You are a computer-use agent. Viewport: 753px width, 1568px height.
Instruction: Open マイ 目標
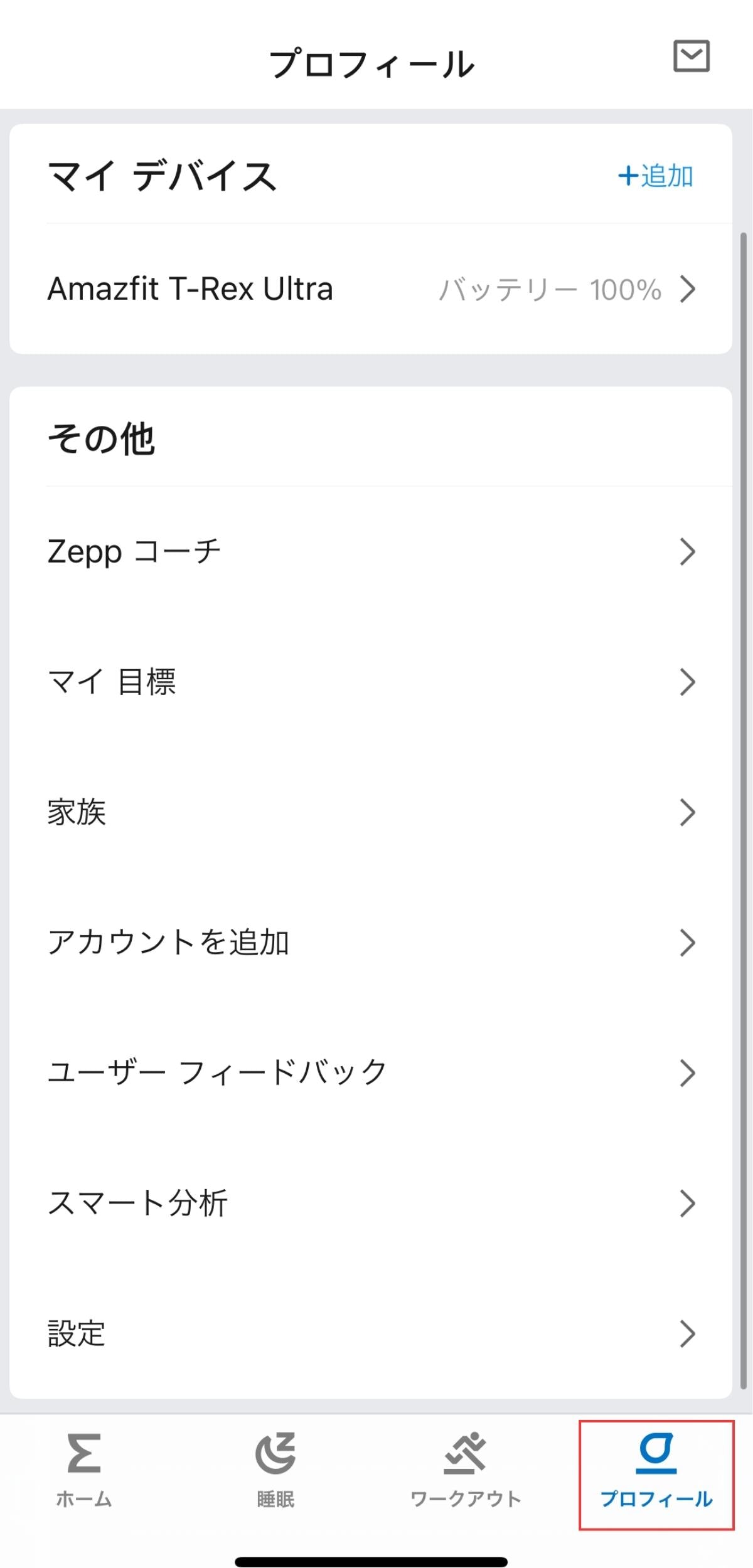(x=371, y=682)
